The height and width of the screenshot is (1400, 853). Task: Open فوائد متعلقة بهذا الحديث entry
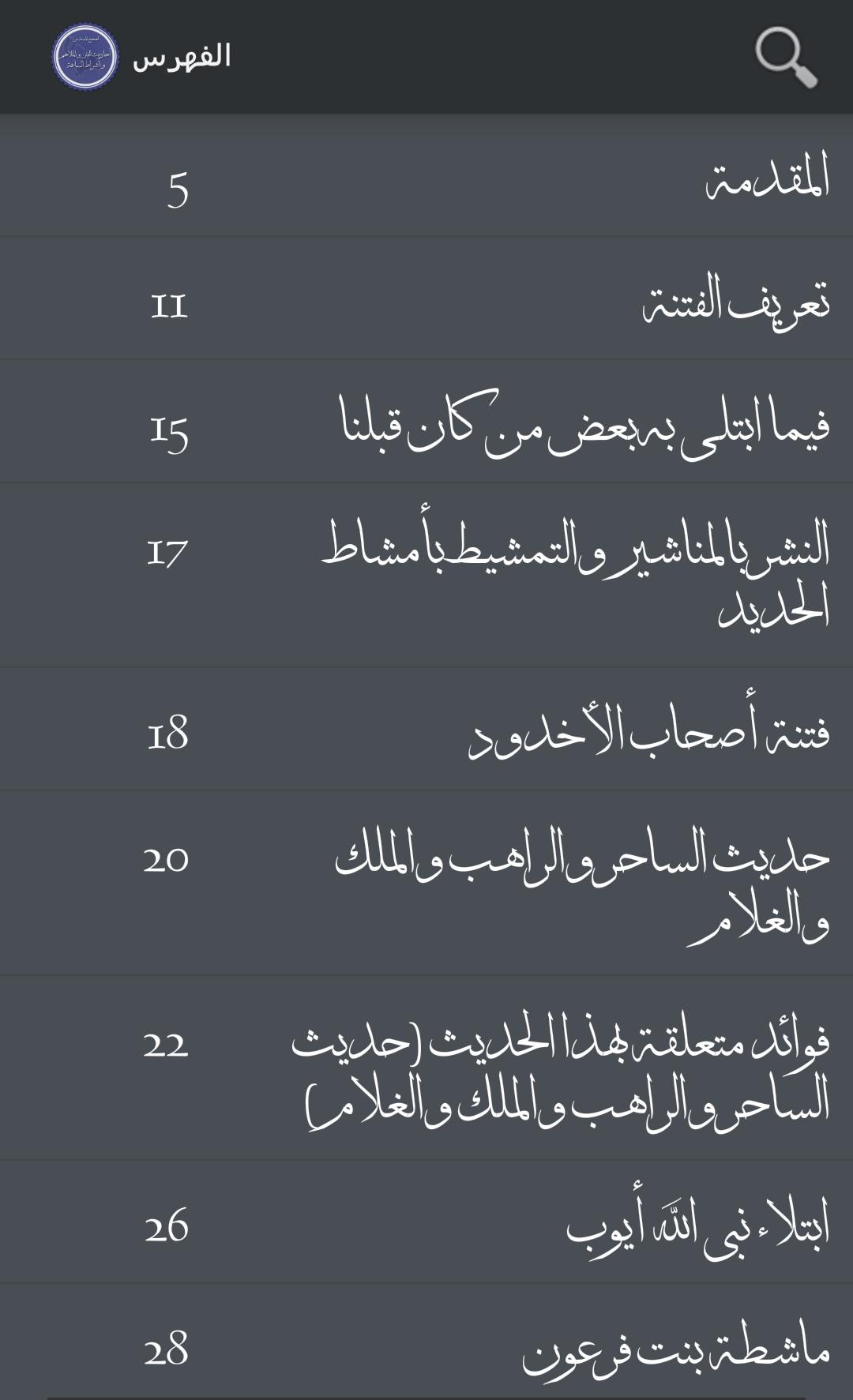426,1068
